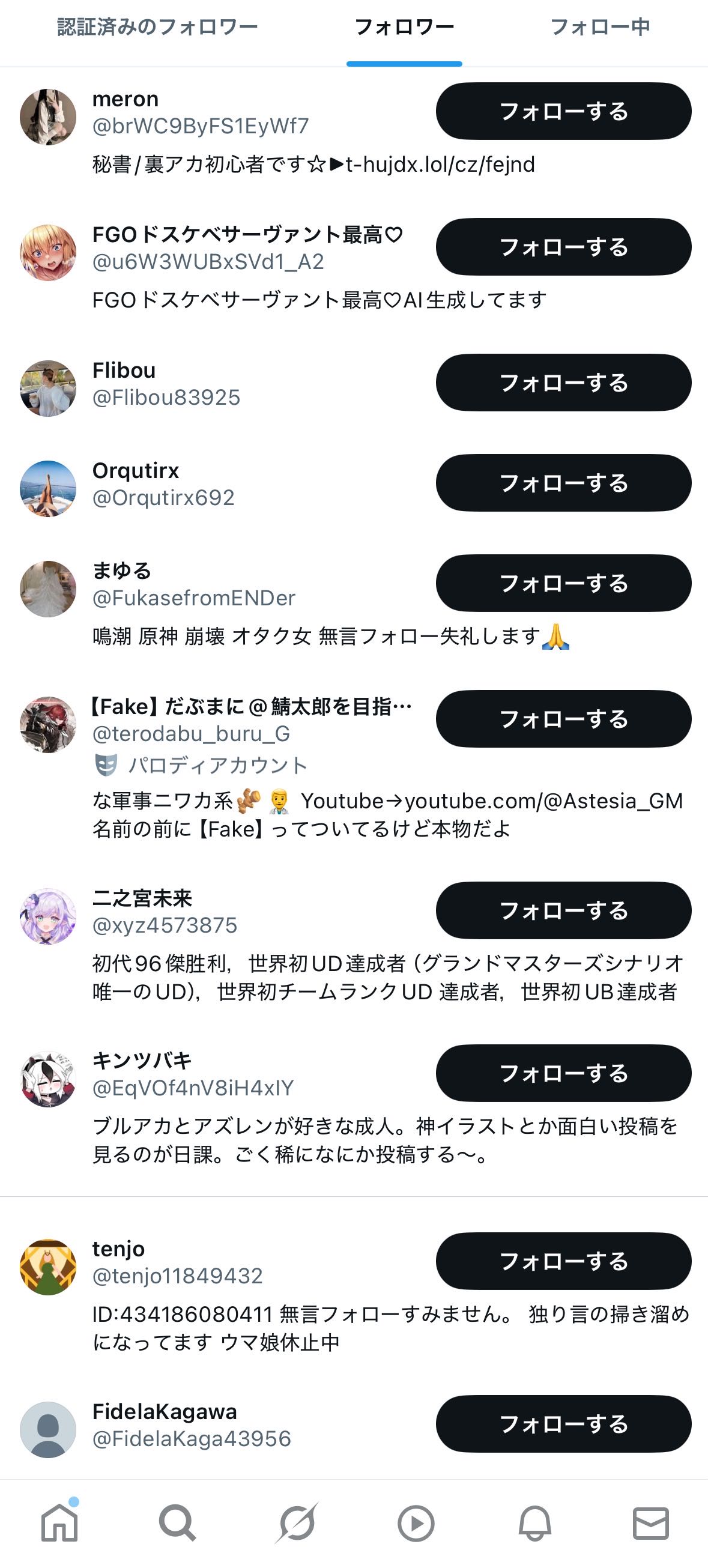Switch to the 認証済みのフォロワー tab

157,28
